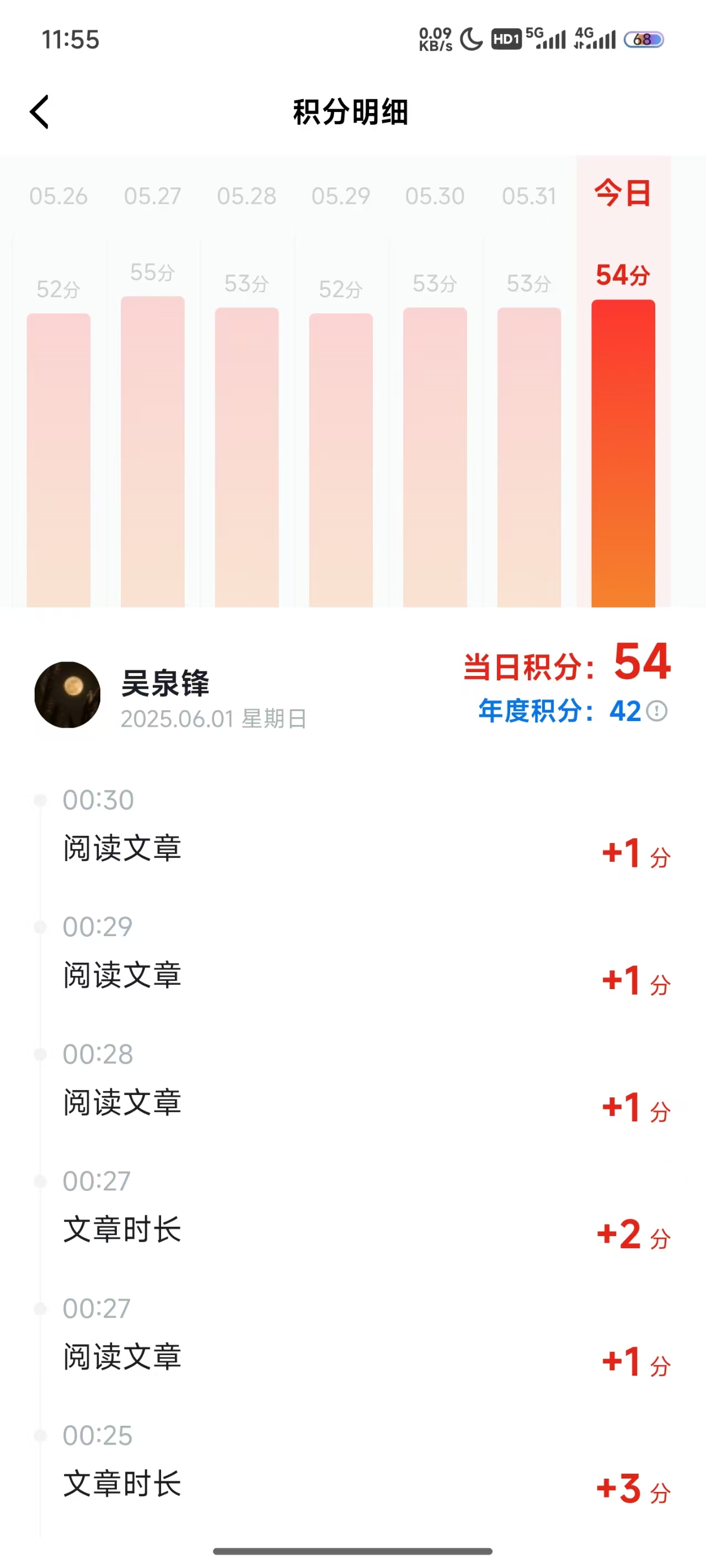
Task: Go back from 积分明细 page
Action: pos(40,112)
